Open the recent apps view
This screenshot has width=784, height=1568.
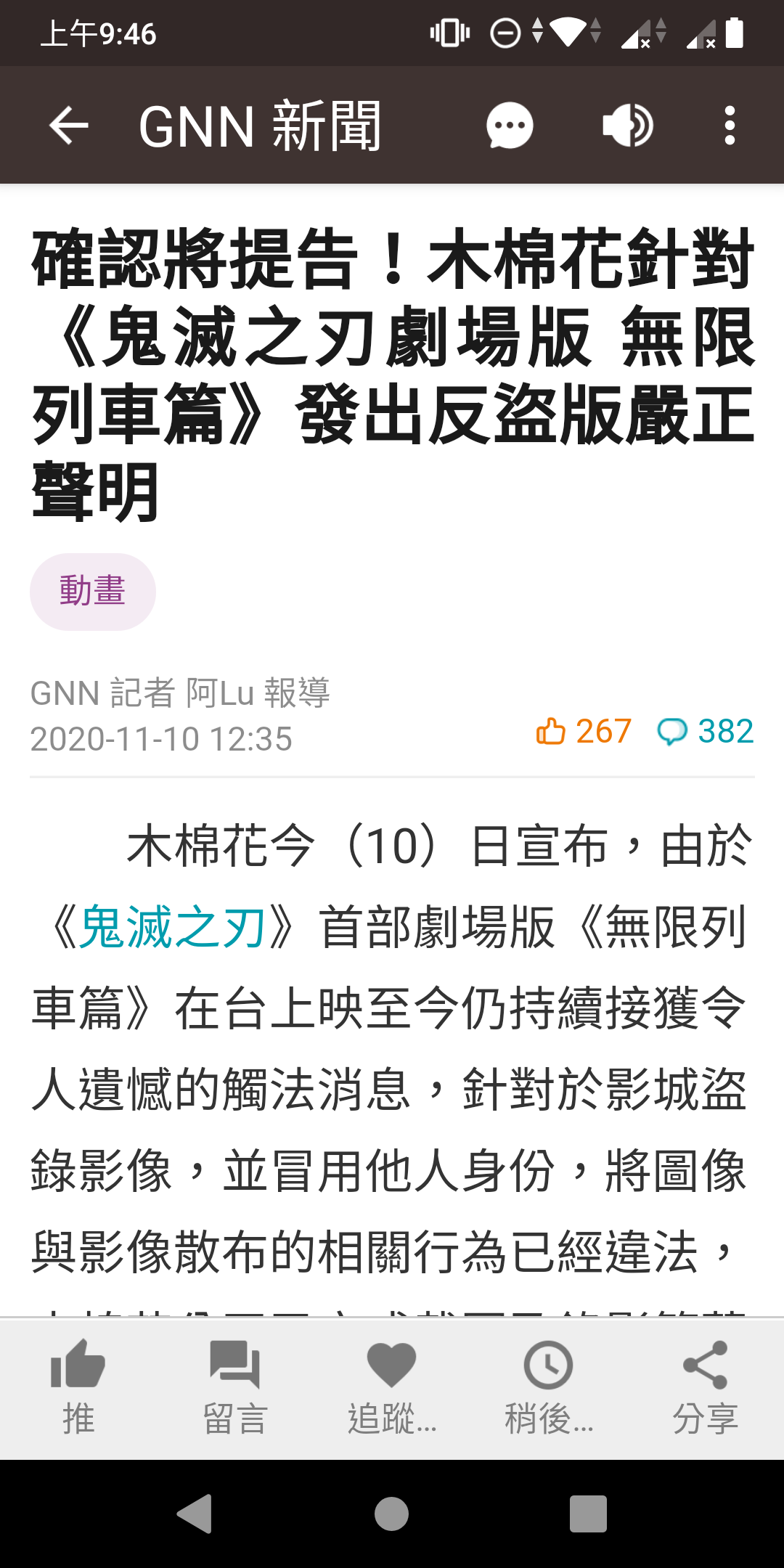[588, 1514]
